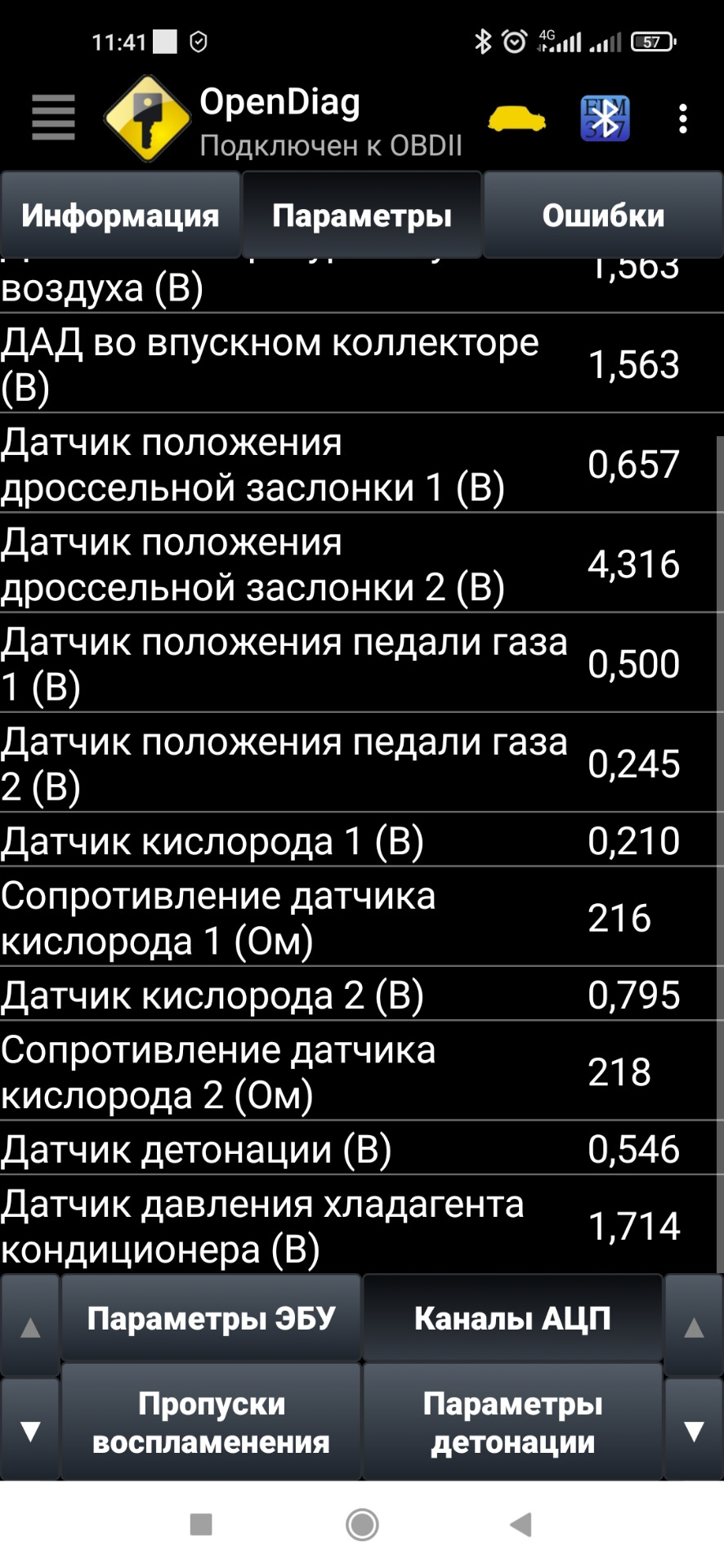Image resolution: width=724 pixels, height=1568 pixels.
Task: Select the Каналы АЦП group
Action: (512, 1318)
